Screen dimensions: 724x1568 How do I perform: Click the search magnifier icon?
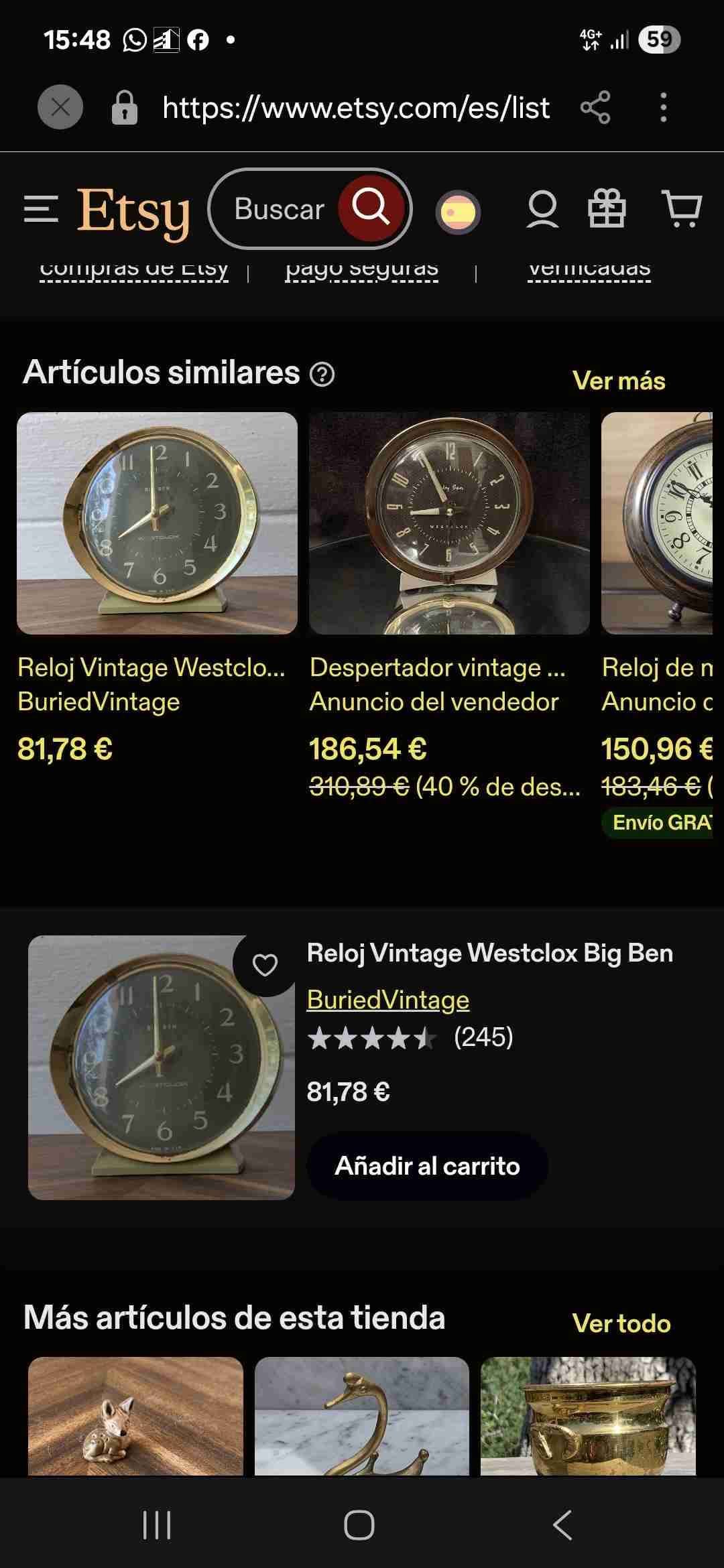[x=371, y=209]
